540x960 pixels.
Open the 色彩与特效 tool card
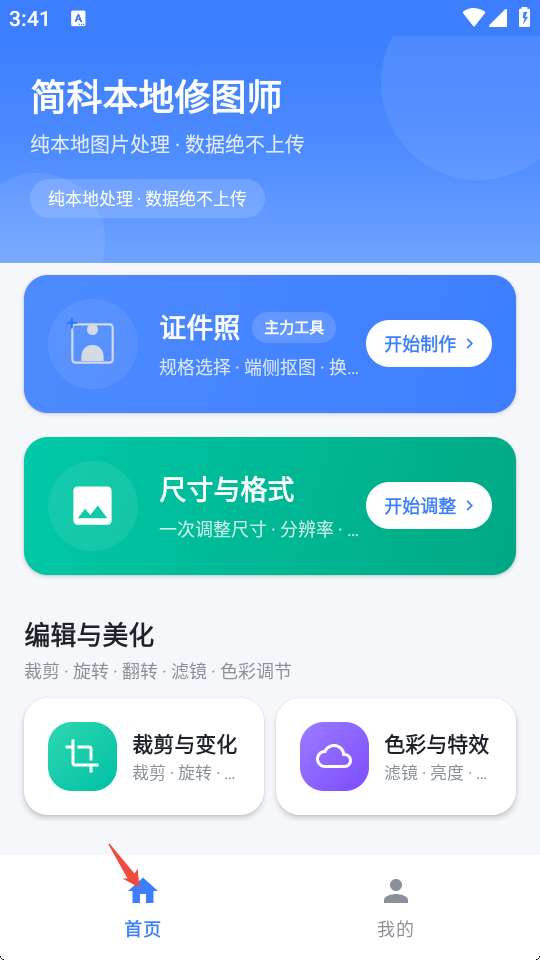pyautogui.click(x=396, y=757)
